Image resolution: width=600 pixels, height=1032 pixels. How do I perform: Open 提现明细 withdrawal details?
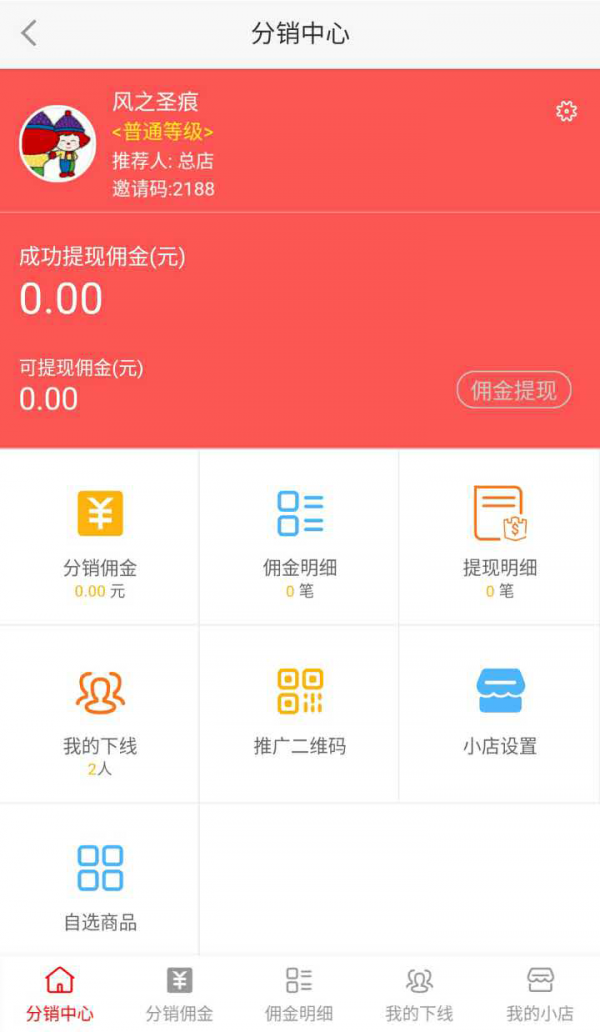tap(500, 537)
